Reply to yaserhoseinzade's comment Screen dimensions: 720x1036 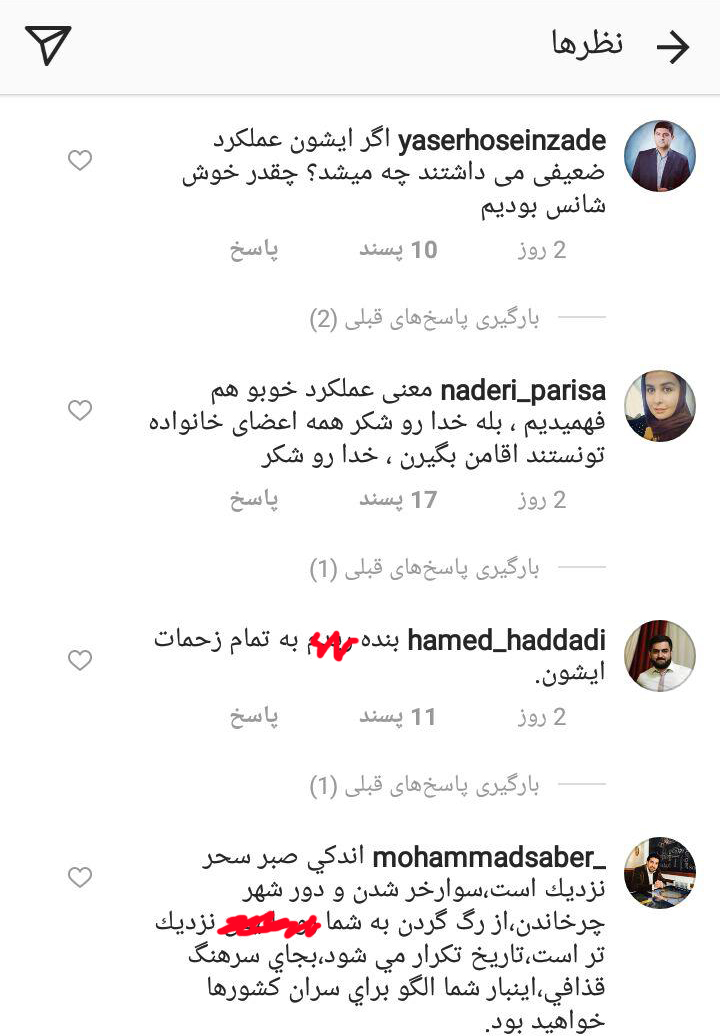254,249
